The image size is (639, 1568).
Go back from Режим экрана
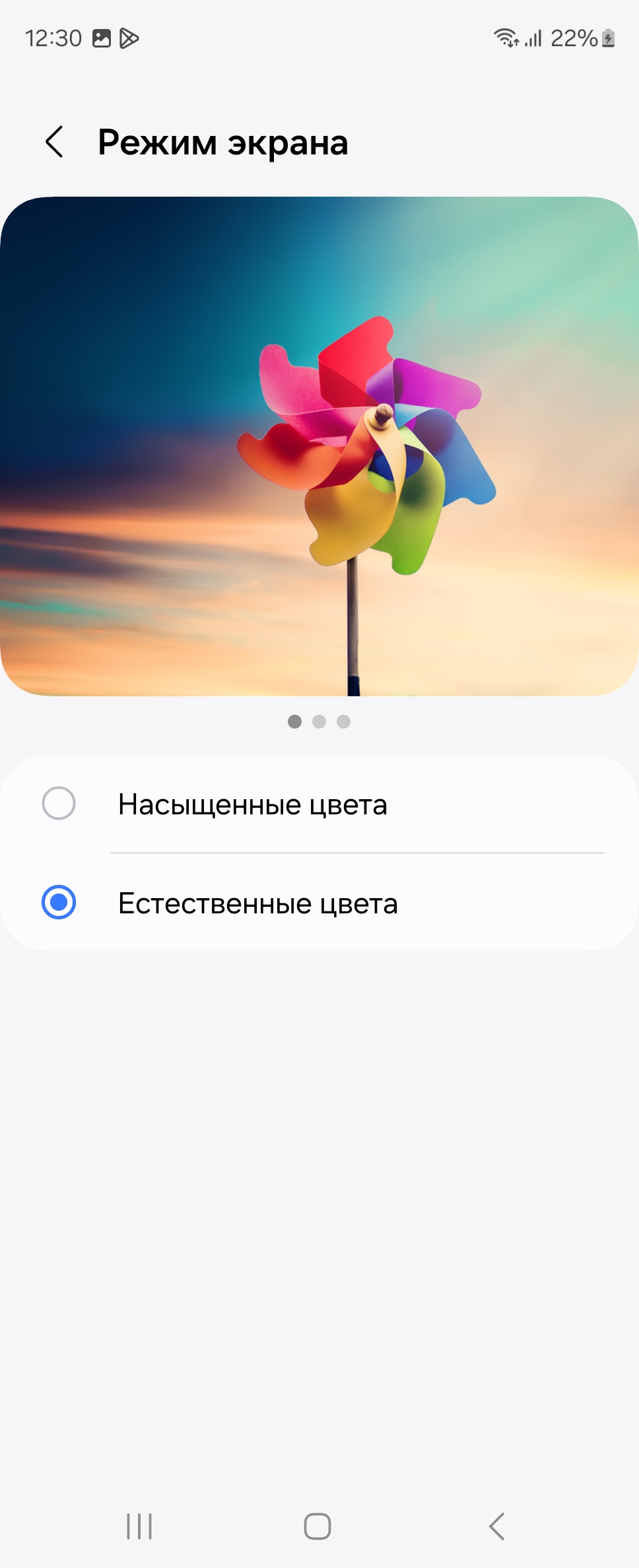pos(55,142)
